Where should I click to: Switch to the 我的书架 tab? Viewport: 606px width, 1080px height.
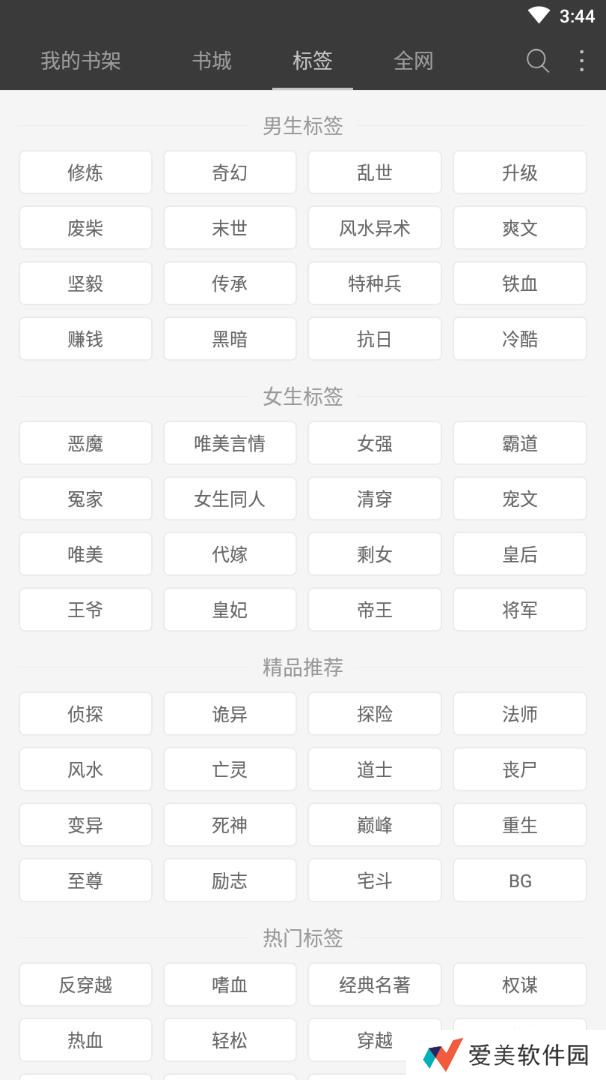pos(80,61)
